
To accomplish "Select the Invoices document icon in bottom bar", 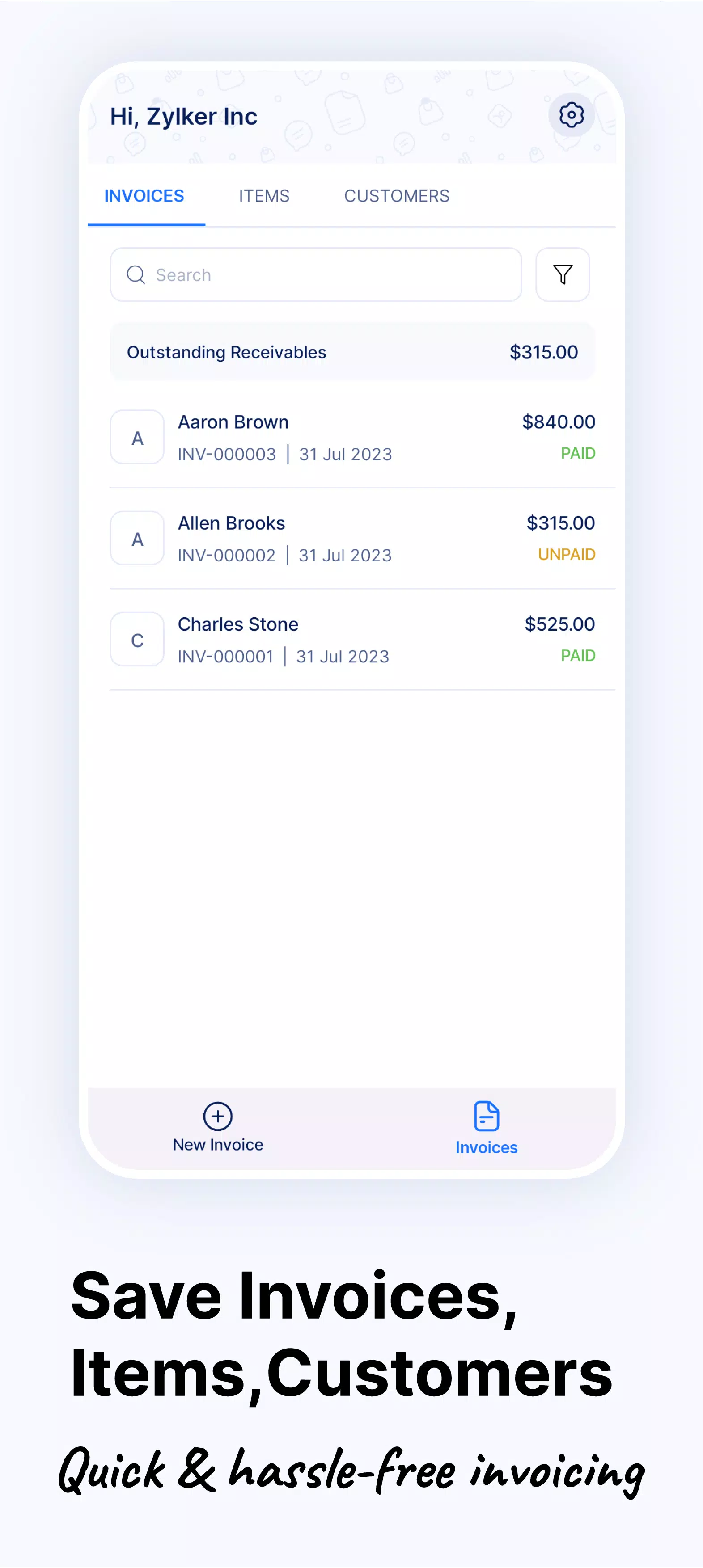I will pos(486,1117).
